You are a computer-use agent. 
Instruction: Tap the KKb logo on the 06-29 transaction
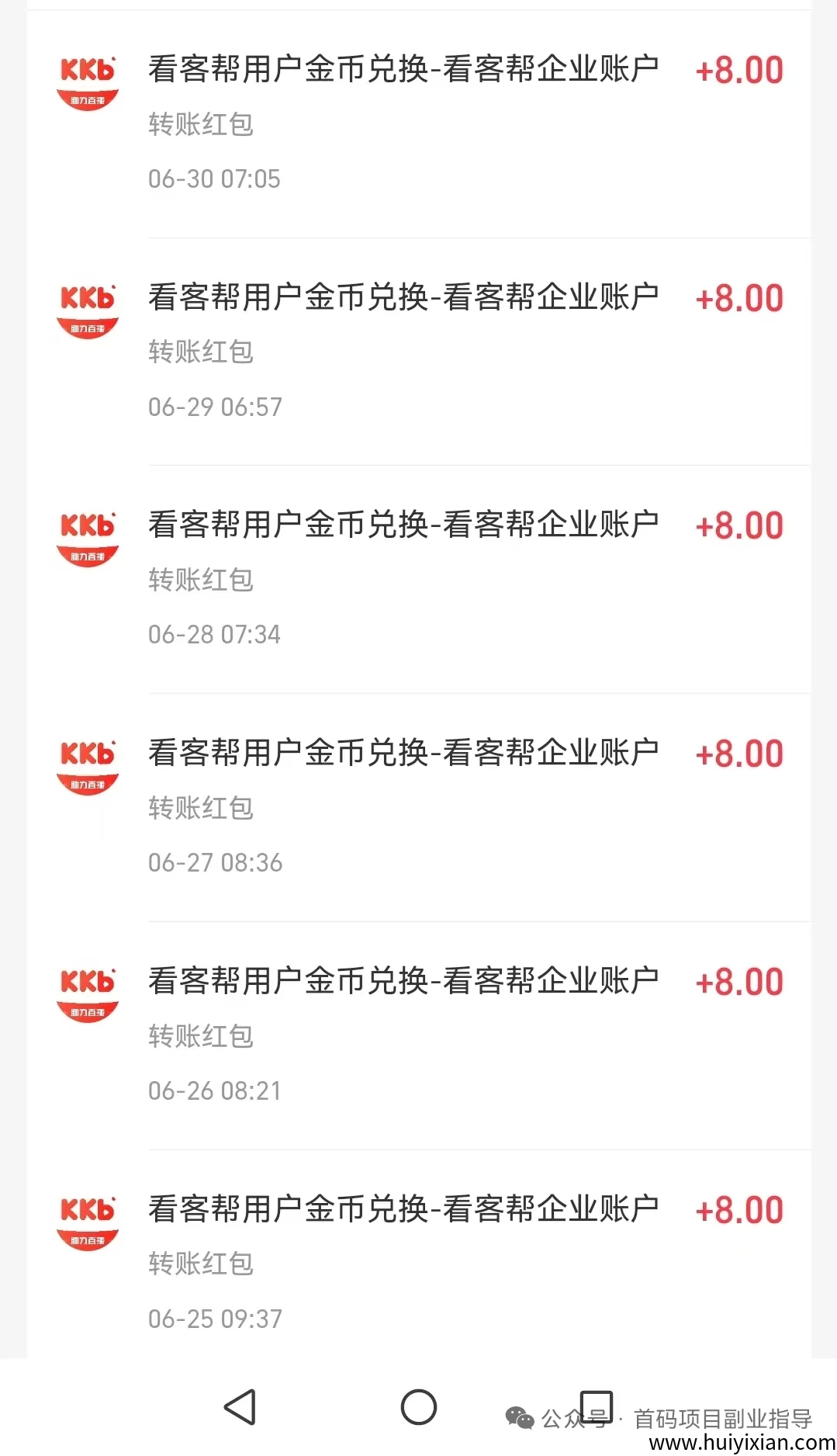[x=87, y=309]
